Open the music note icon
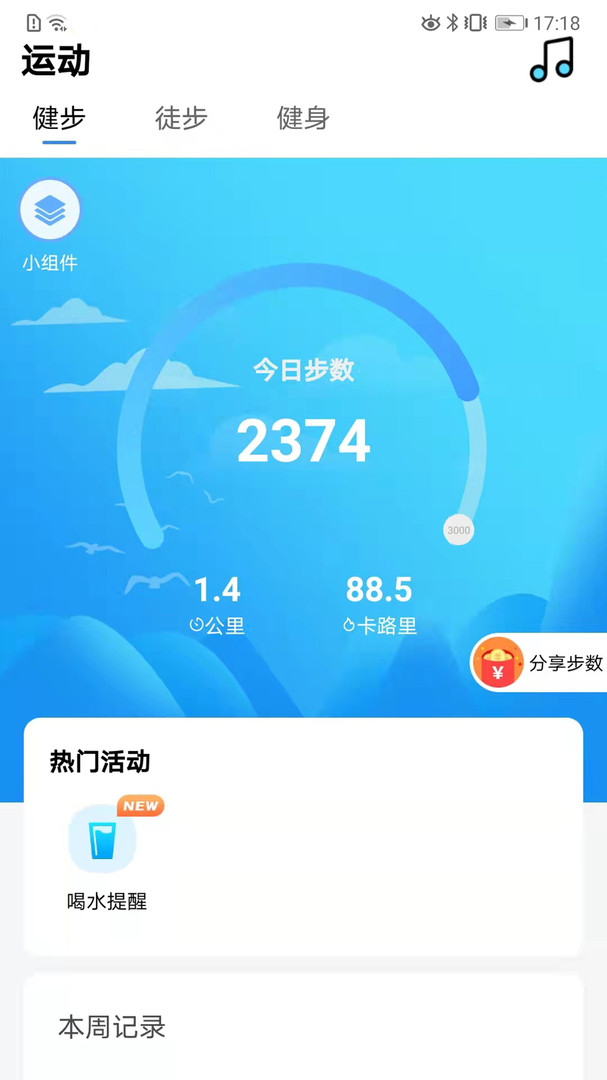 551,60
